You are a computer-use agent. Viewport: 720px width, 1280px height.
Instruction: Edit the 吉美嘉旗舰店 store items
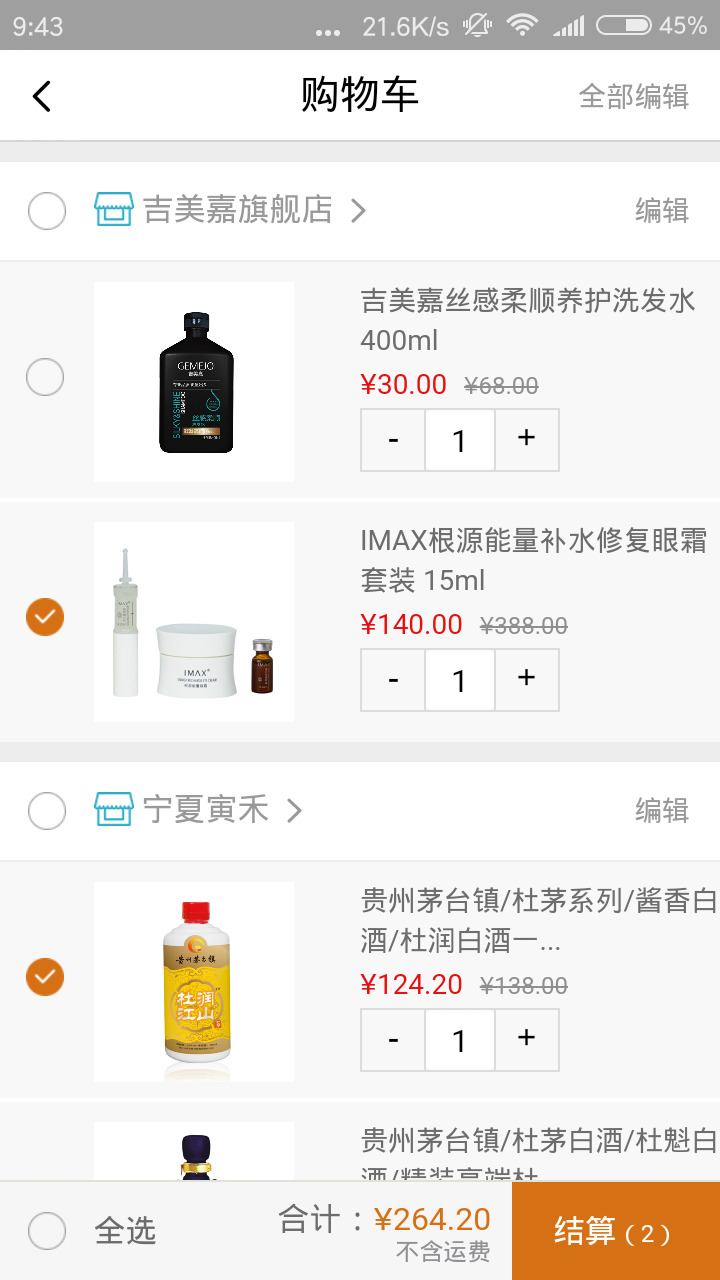(661, 211)
